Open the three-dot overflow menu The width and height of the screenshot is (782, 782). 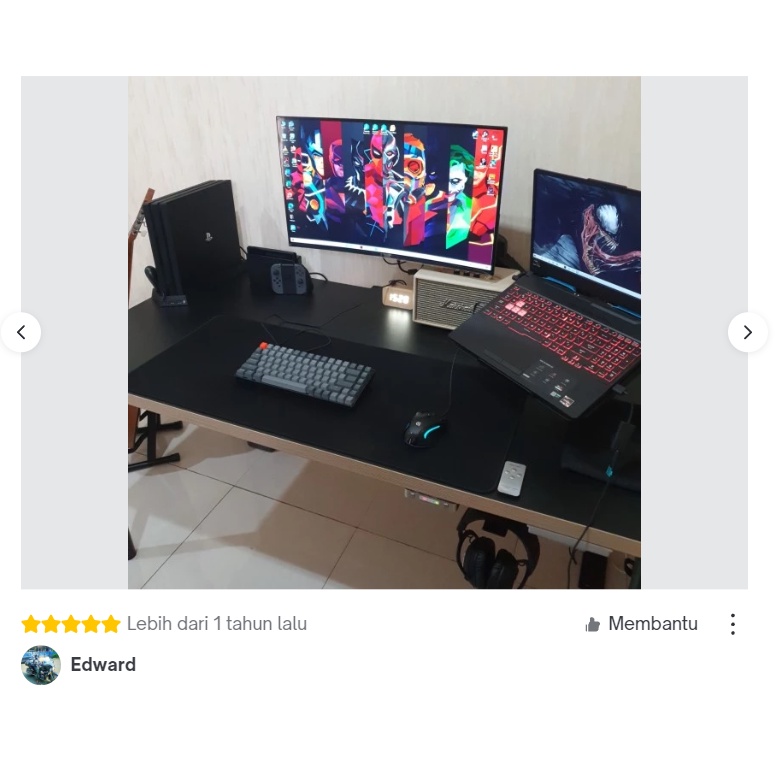pyautogui.click(x=732, y=624)
